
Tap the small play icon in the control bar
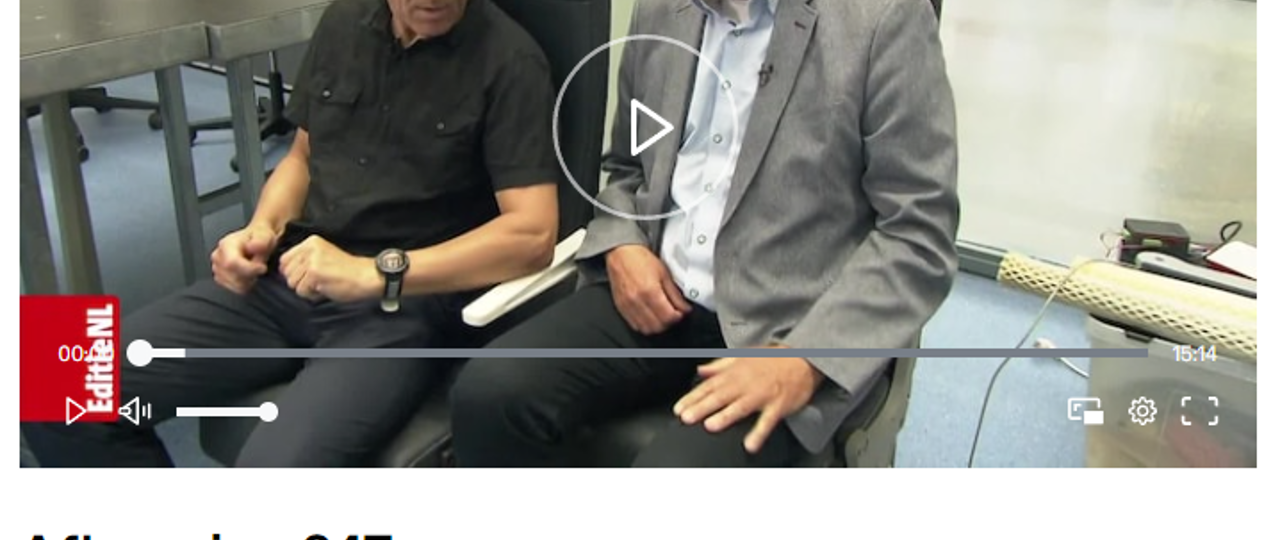(76, 411)
